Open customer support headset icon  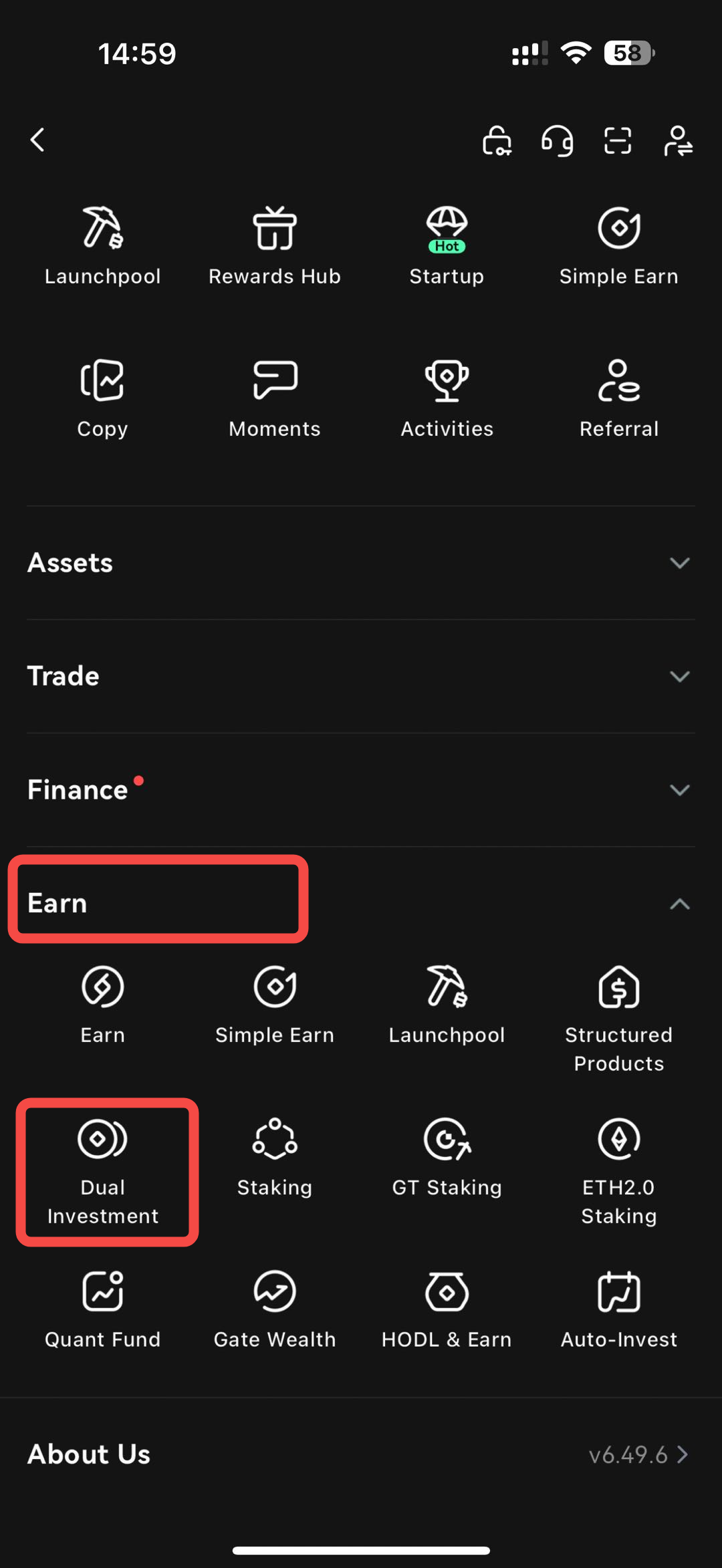coord(557,141)
